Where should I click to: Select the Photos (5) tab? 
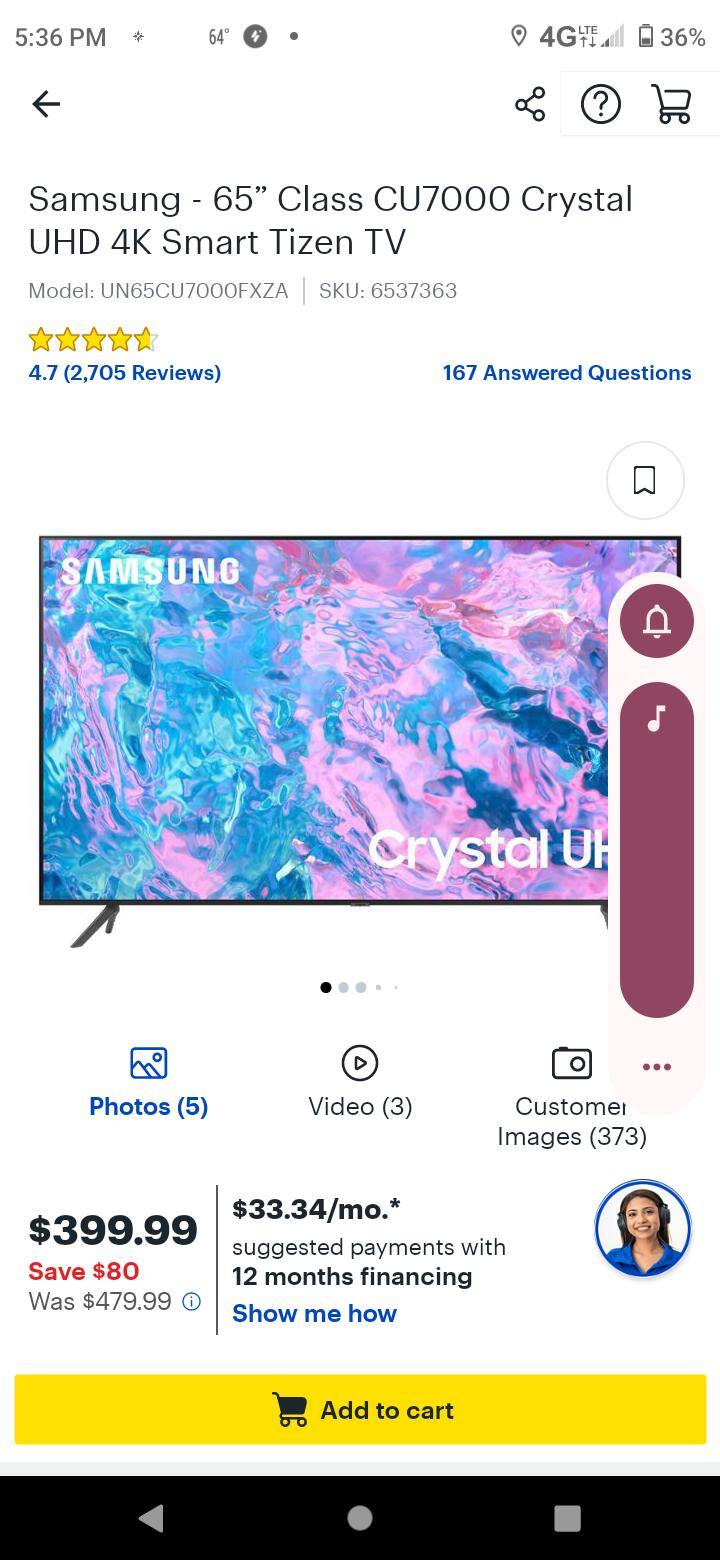click(x=148, y=1083)
